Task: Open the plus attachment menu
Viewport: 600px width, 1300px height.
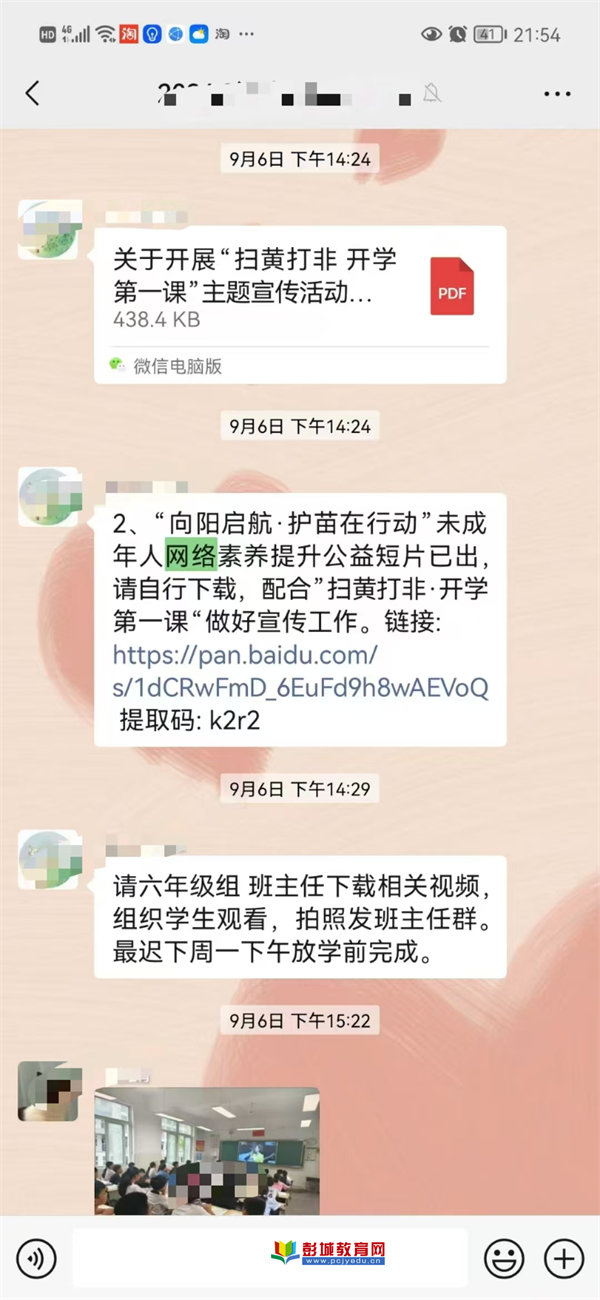Action: tap(563, 1257)
